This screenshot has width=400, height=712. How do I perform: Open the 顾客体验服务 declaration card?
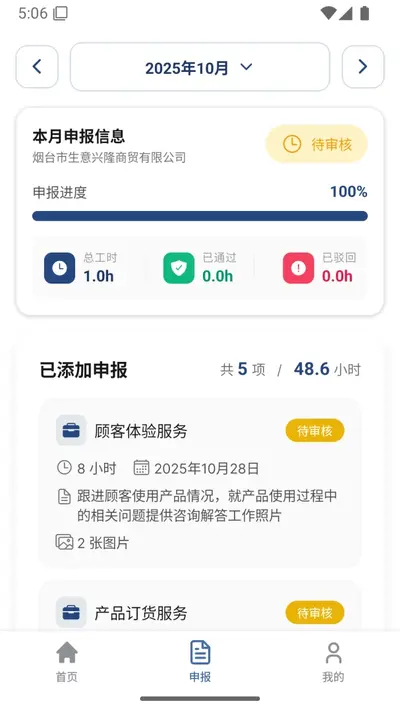tap(200, 483)
